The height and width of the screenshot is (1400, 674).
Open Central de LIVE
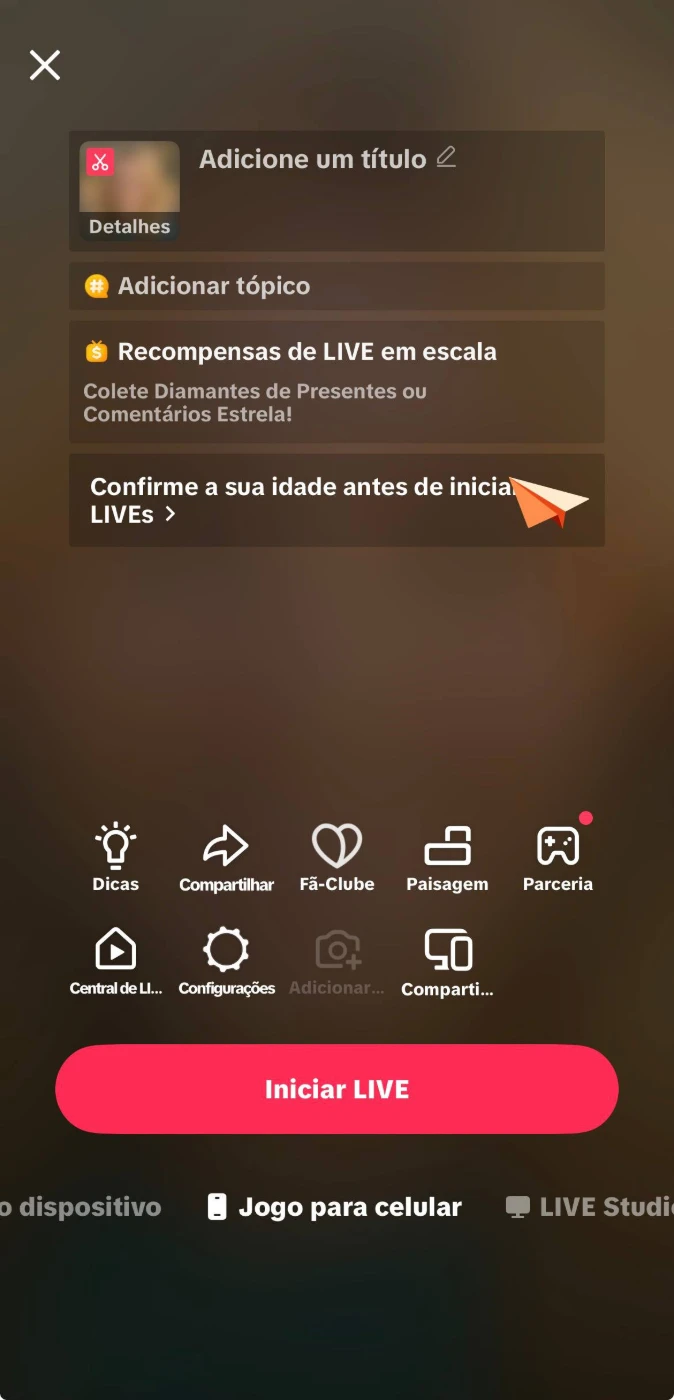(x=115, y=962)
